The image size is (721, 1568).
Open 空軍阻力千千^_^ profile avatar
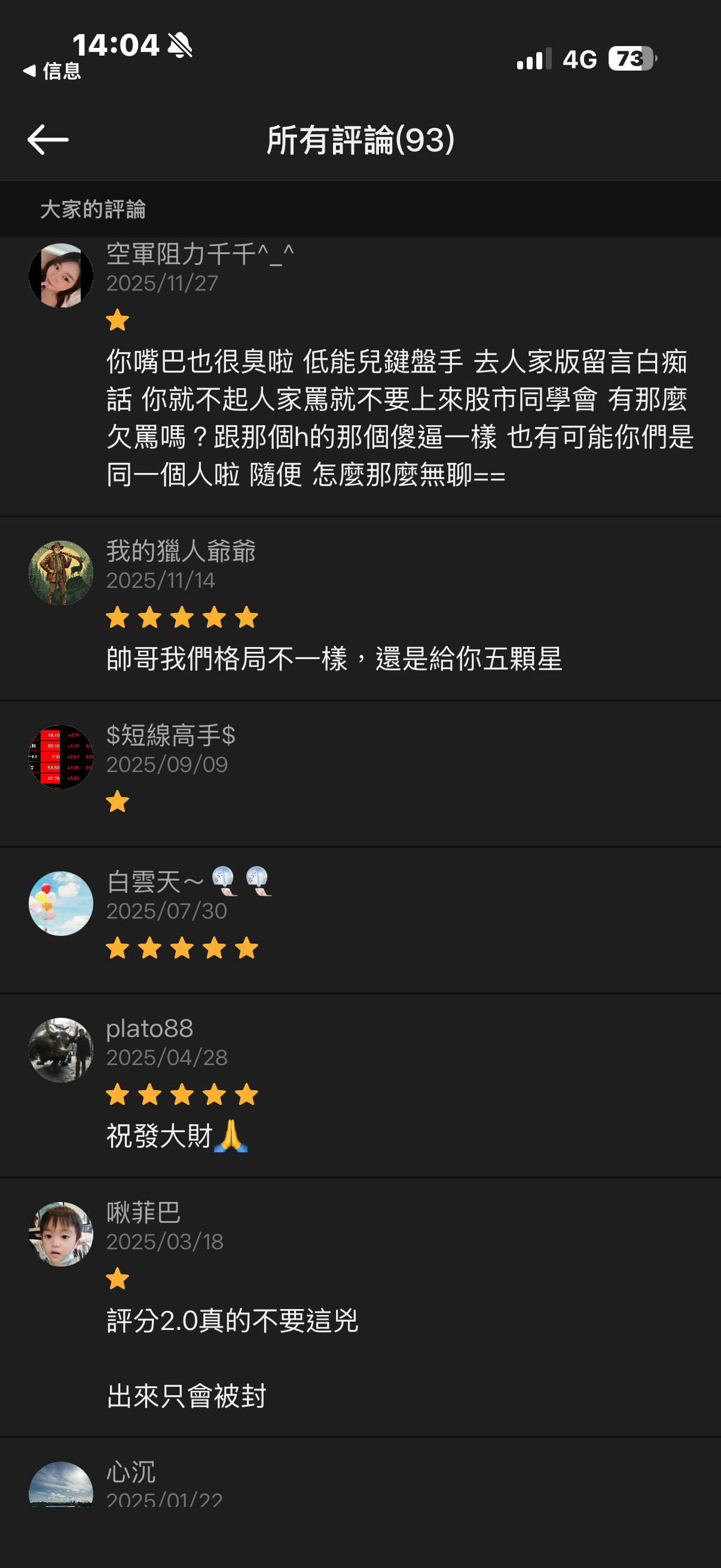(61, 276)
